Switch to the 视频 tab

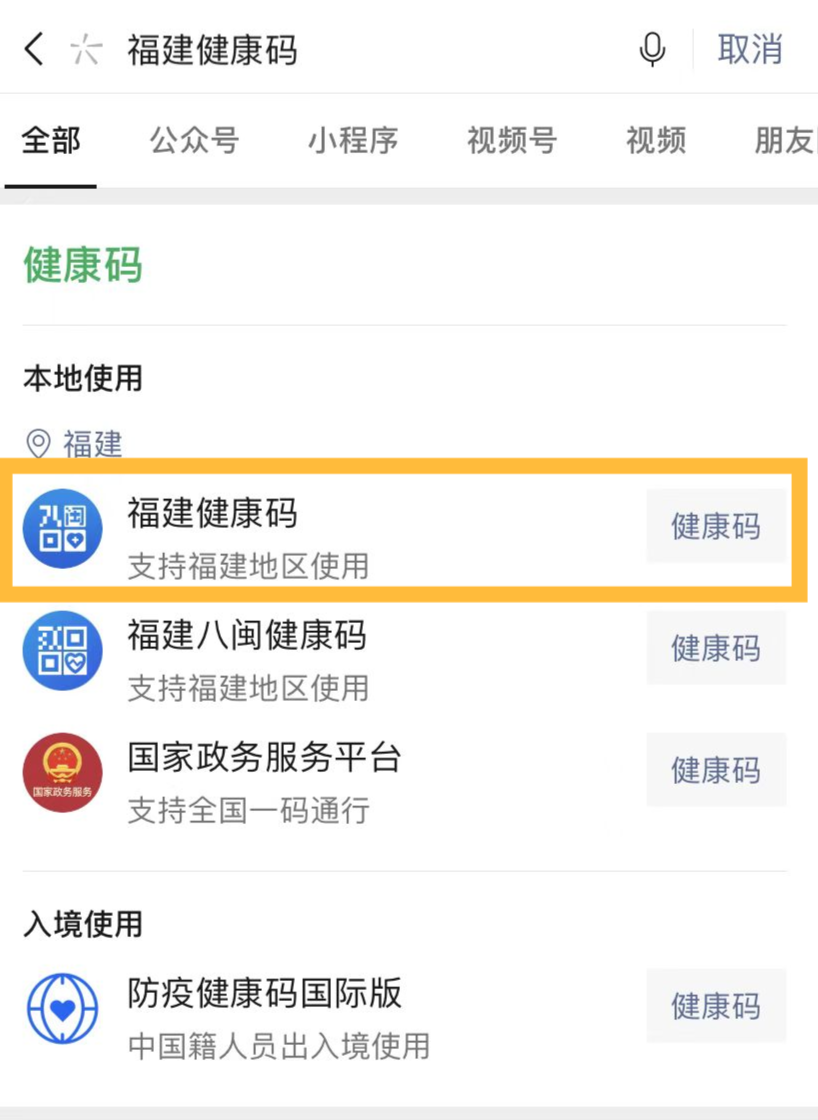(656, 141)
